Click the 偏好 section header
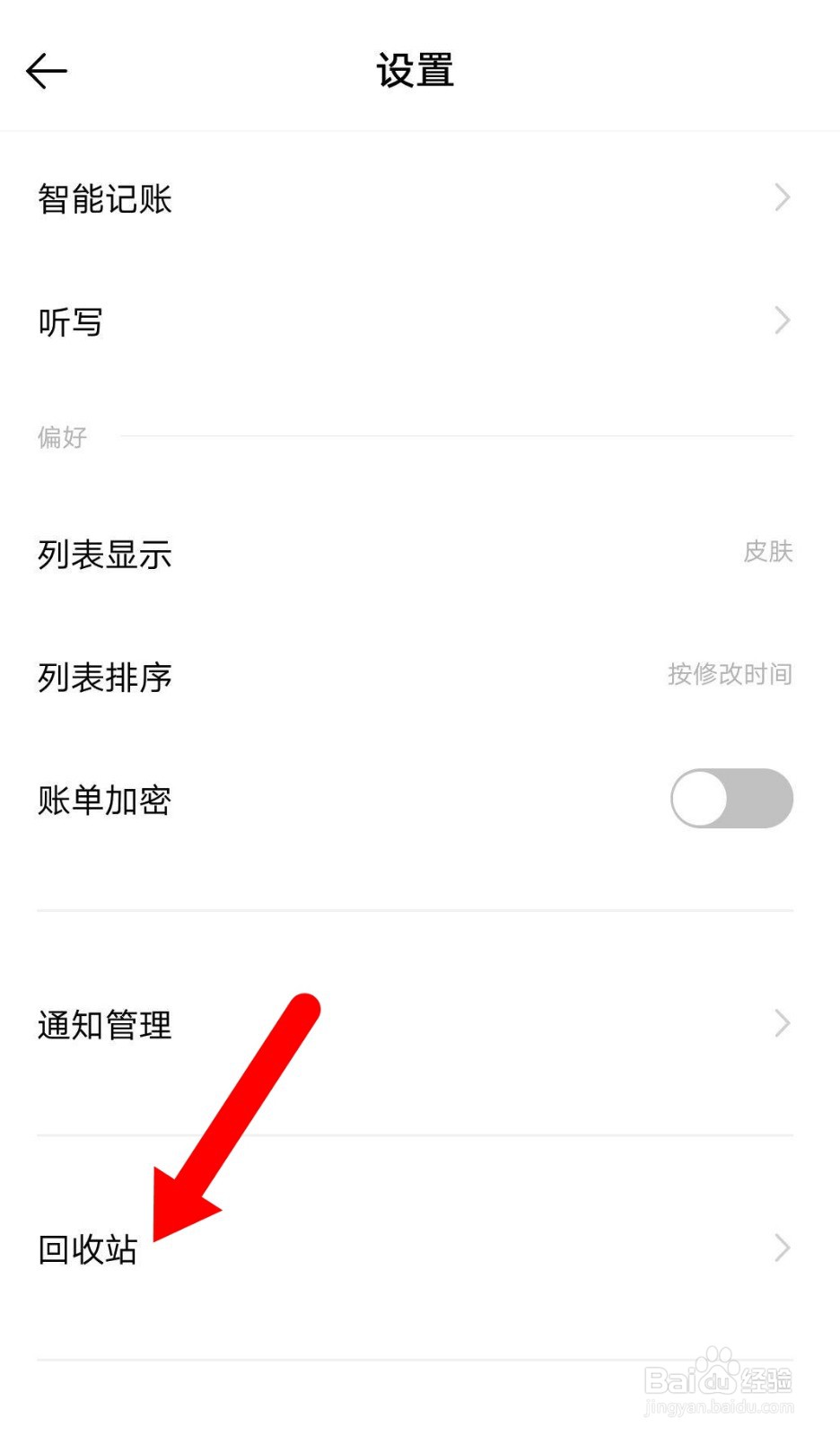This screenshot has width=840, height=1436. tap(59, 438)
